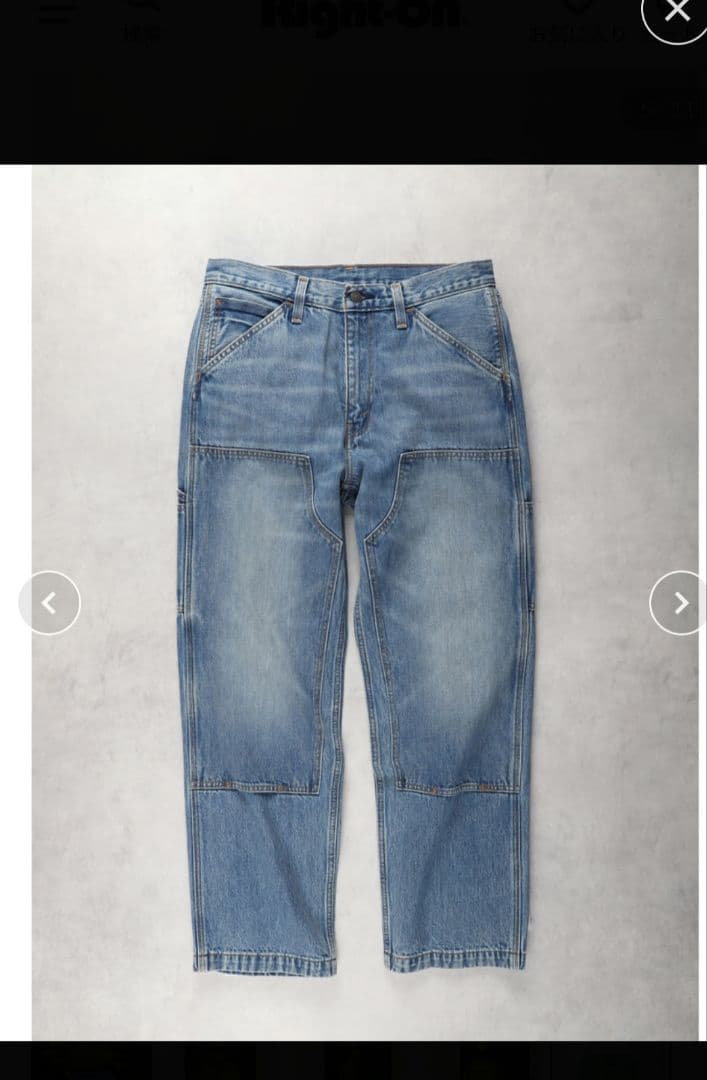707x1080 pixels.
Task: Go to the next product photo
Action: tap(679, 603)
